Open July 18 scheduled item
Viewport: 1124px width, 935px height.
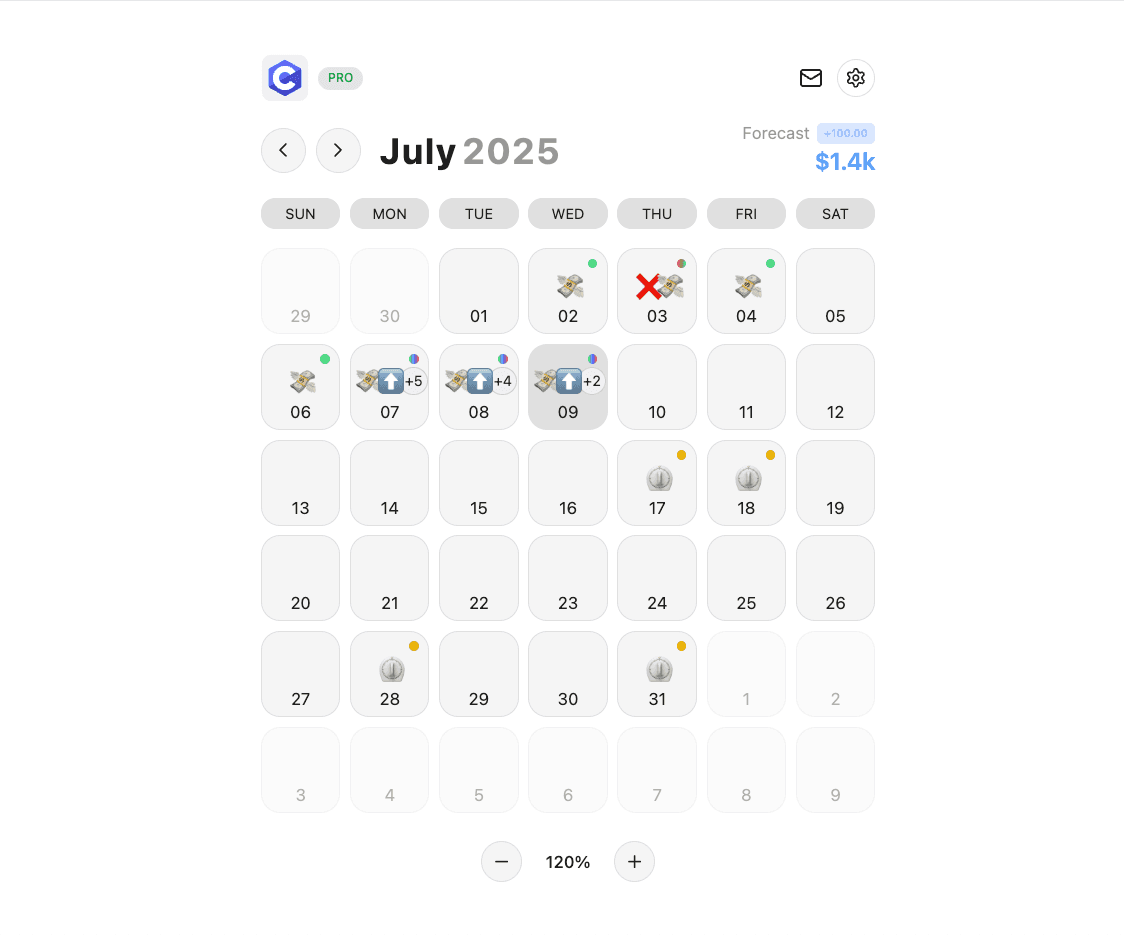(x=746, y=483)
